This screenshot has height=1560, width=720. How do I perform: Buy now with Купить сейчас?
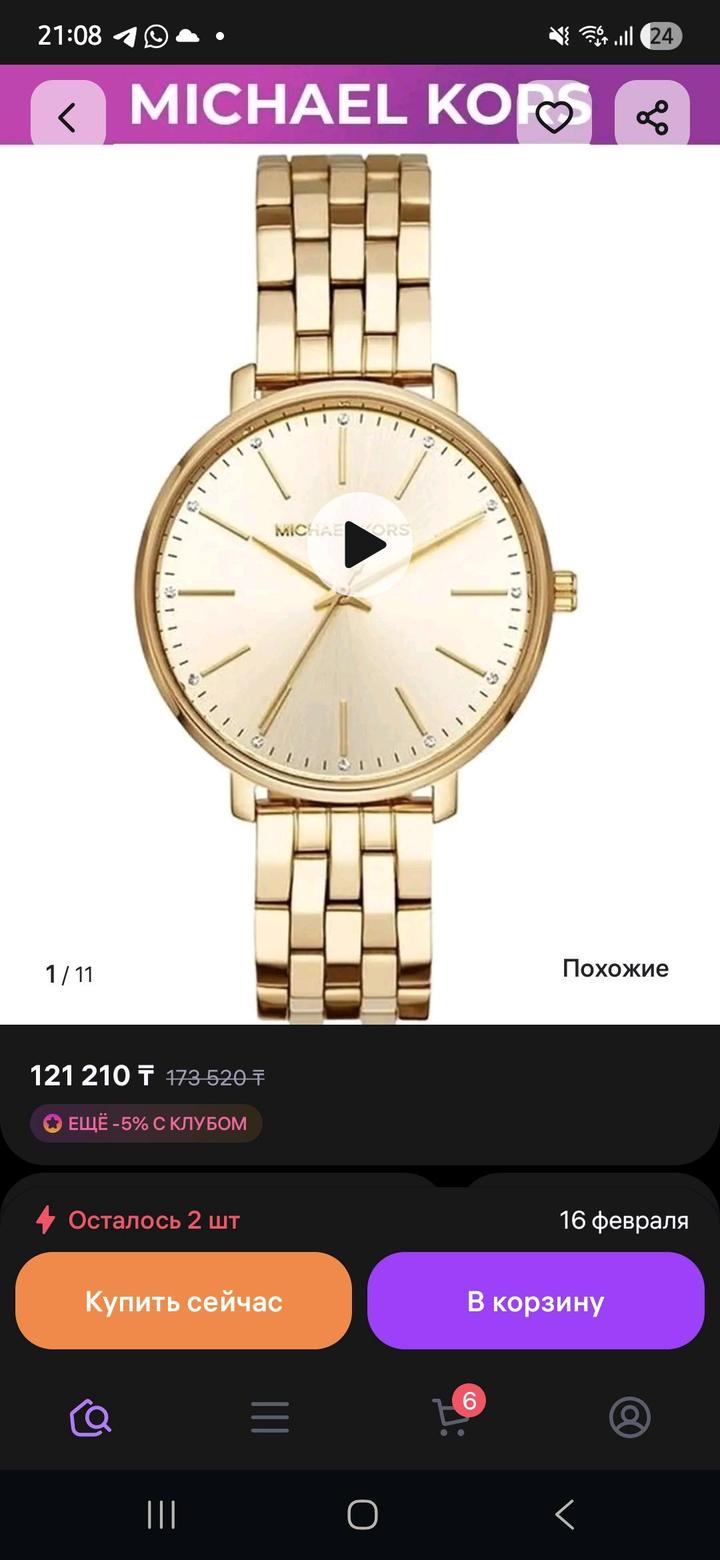[x=183, y=1301]
